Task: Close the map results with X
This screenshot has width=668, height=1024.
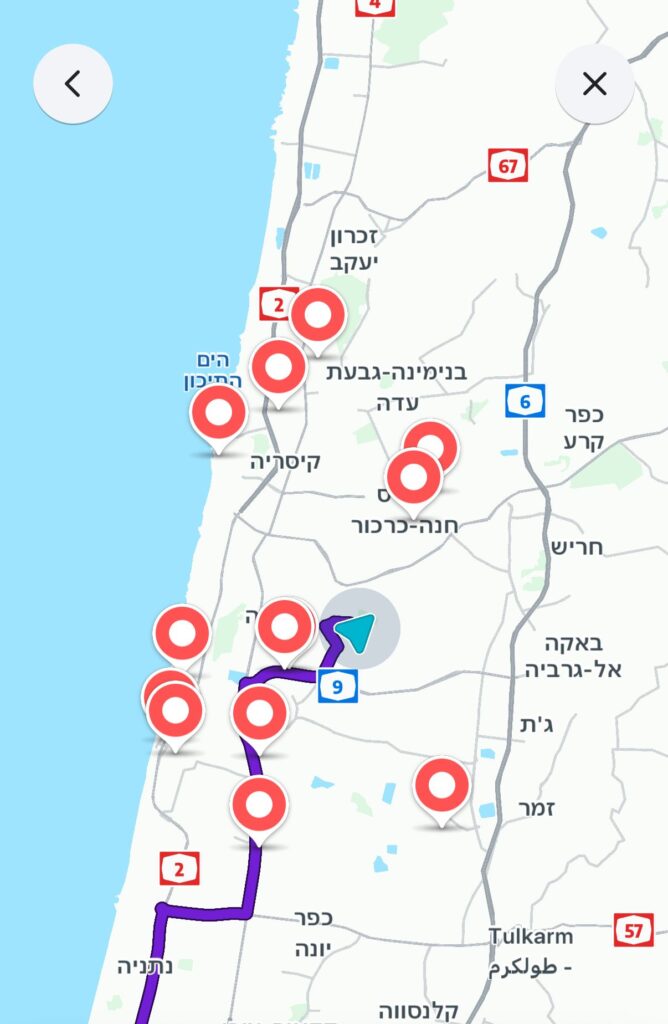Action: pyautogui.click(x=594, y=84)
